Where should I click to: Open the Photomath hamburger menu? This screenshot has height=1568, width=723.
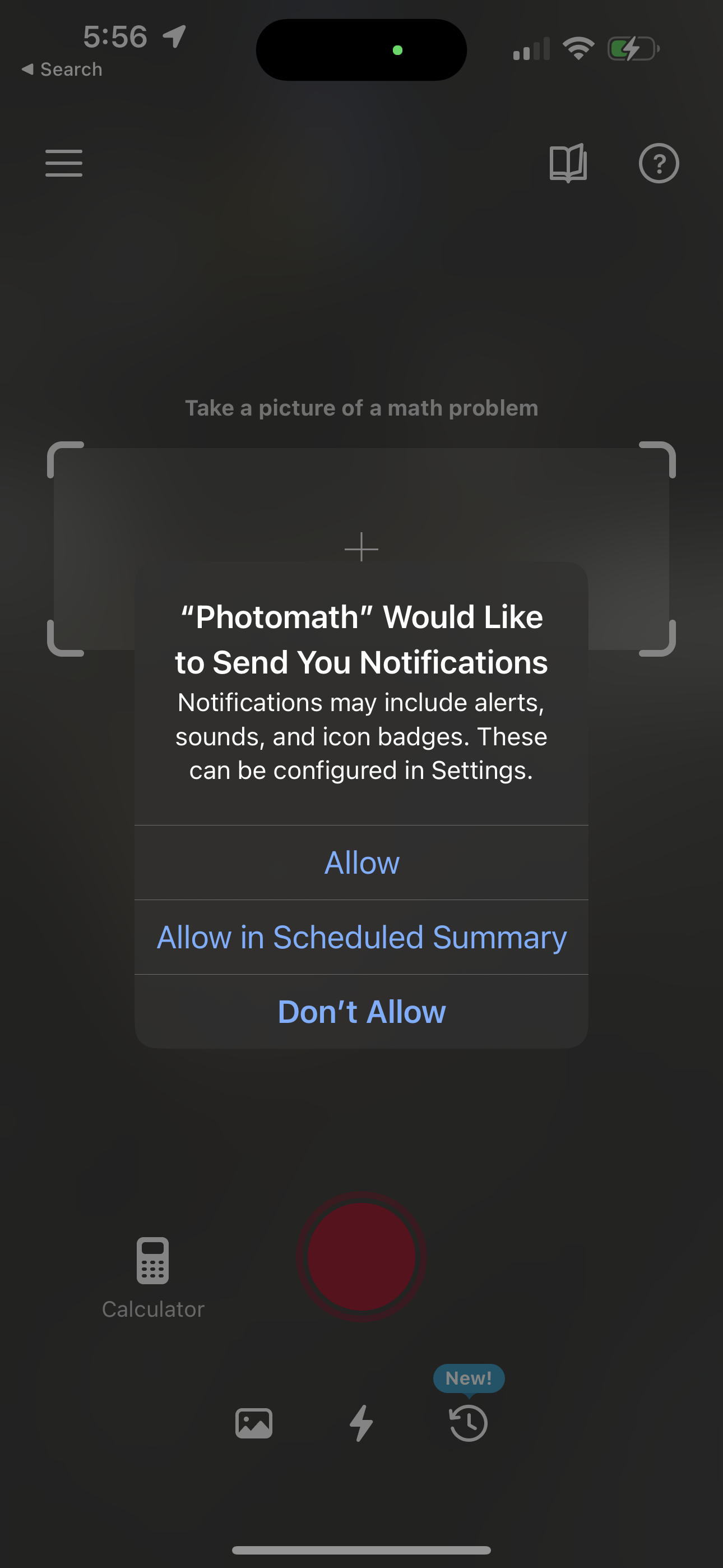63,163
